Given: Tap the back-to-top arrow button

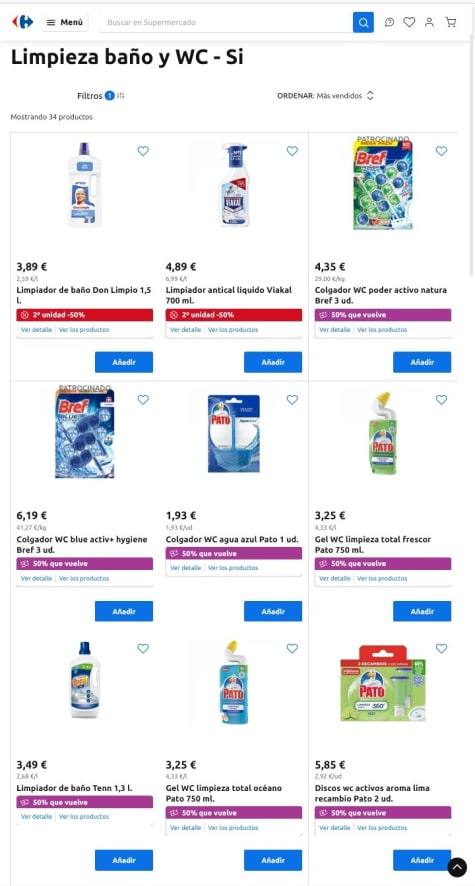Looking at the screenshot, I should (457, 867).
